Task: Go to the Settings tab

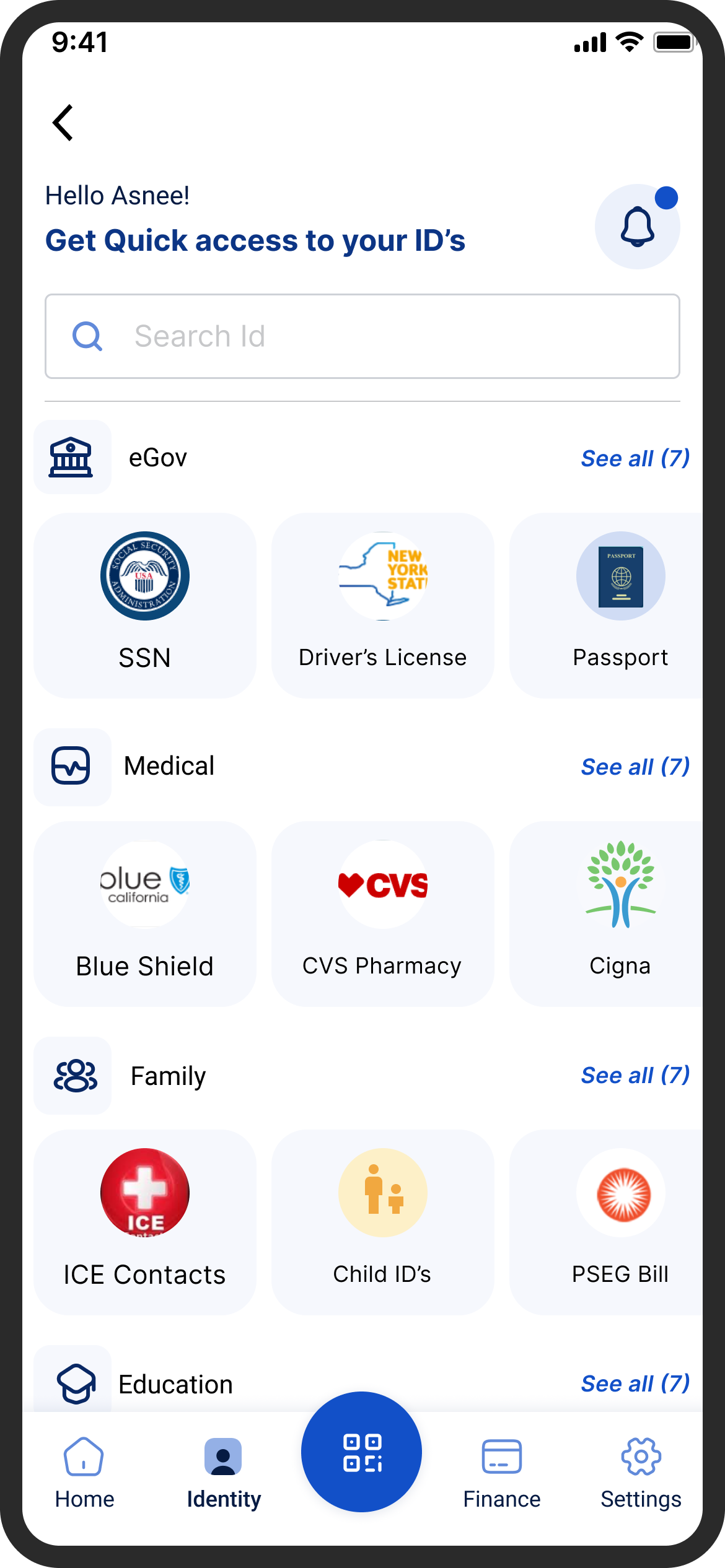Action: tap(641, 1473)
